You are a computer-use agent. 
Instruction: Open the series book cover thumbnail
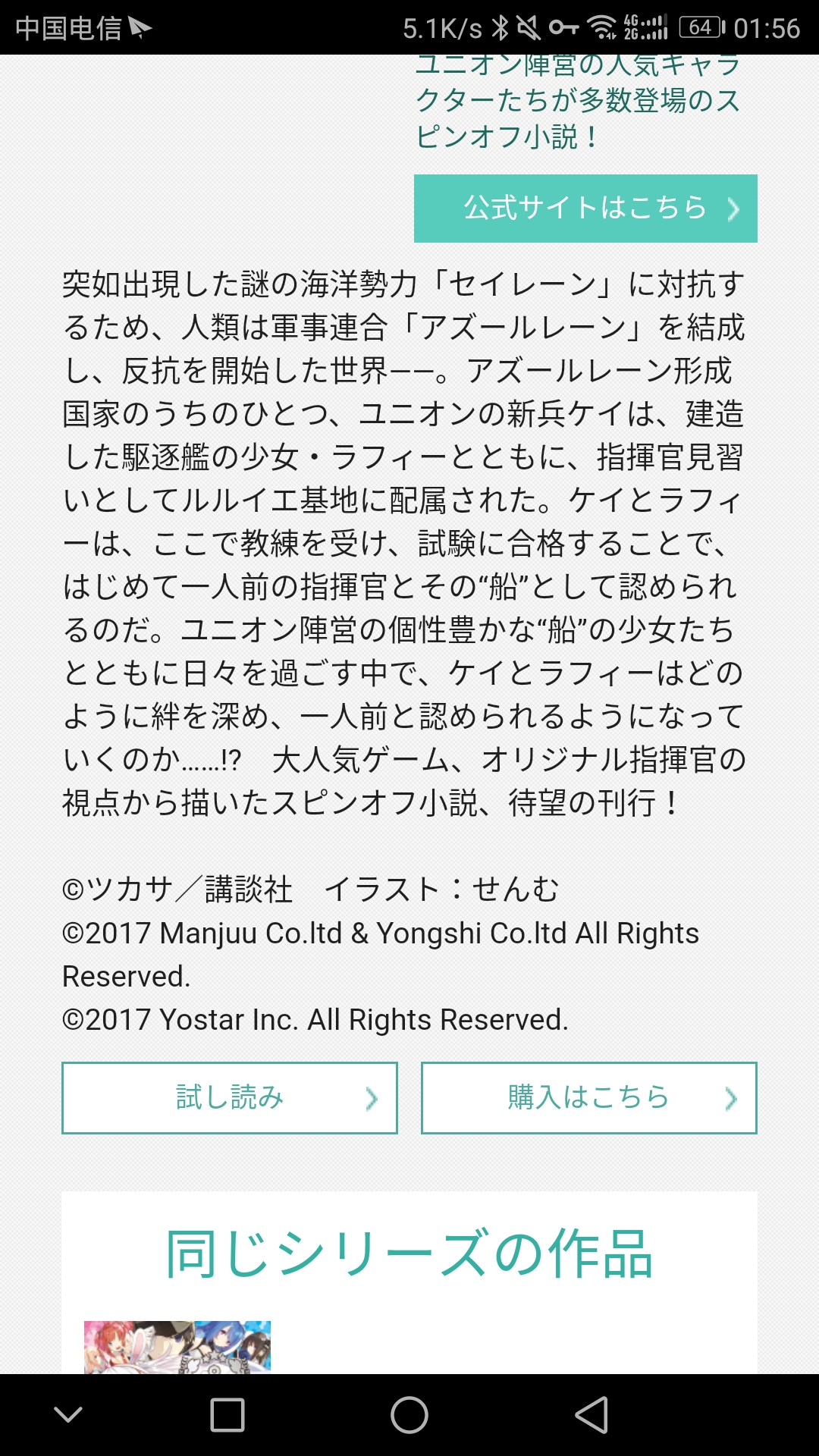click(177, 1348)
